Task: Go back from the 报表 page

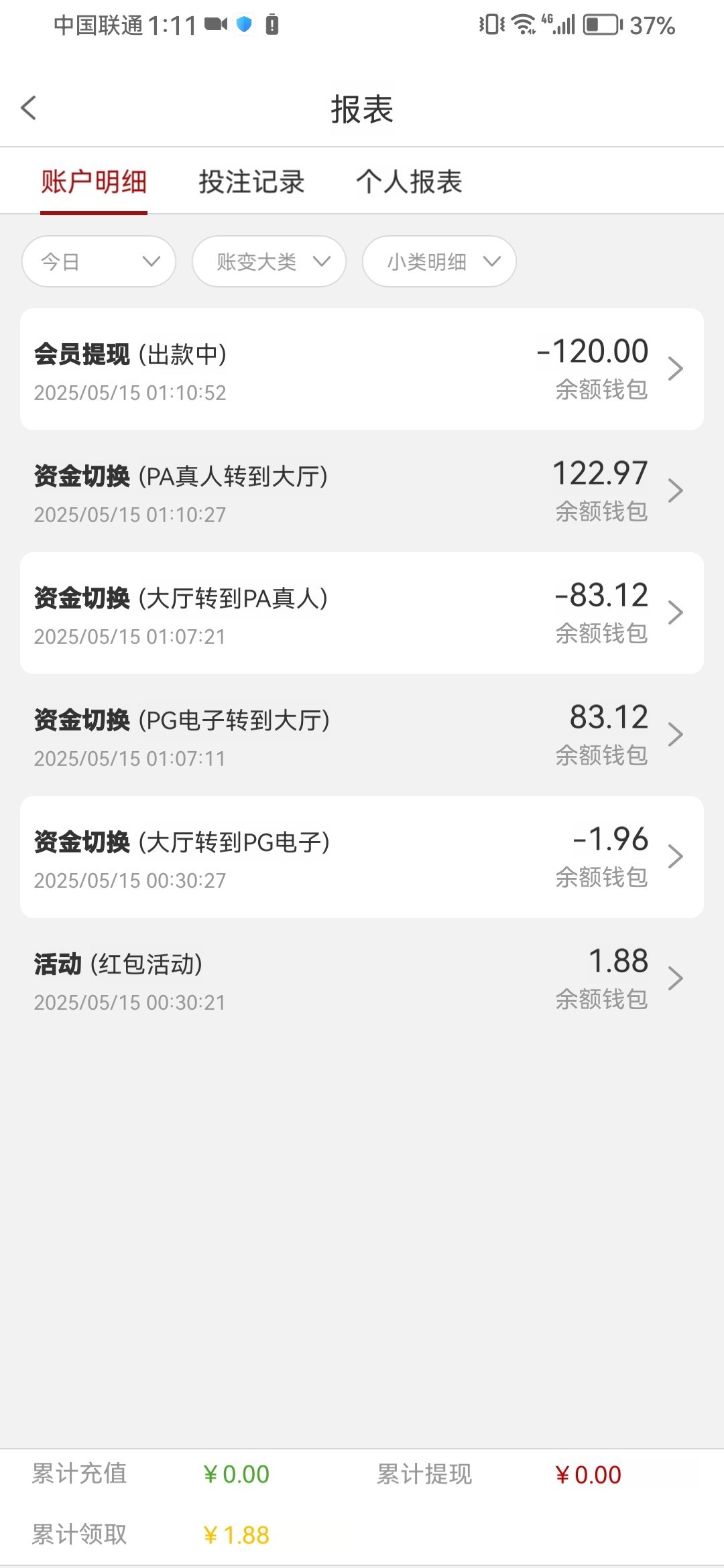Action: (29, 108)
